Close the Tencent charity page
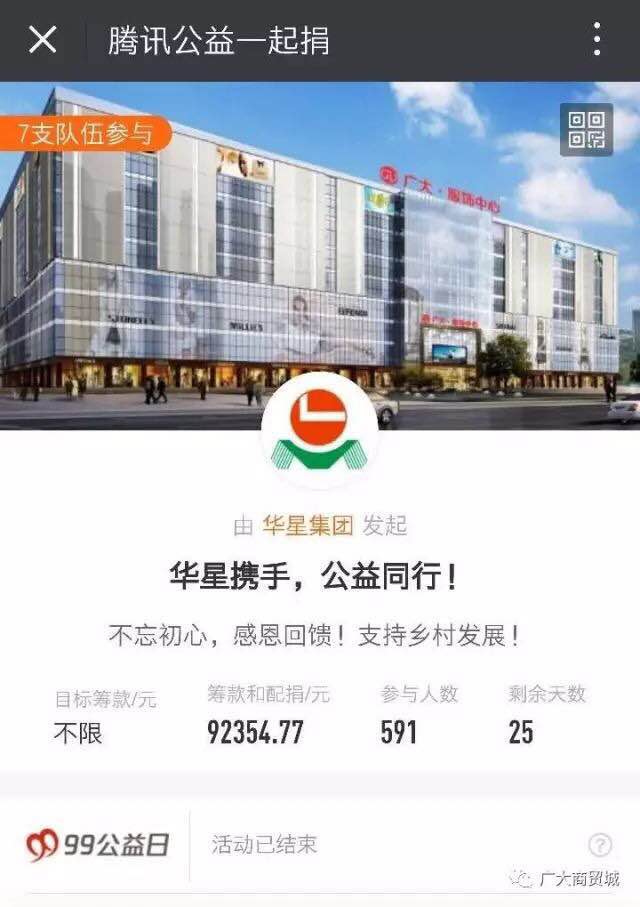Image resolution: width=640 pixels, height=907 pixels. 42,40
